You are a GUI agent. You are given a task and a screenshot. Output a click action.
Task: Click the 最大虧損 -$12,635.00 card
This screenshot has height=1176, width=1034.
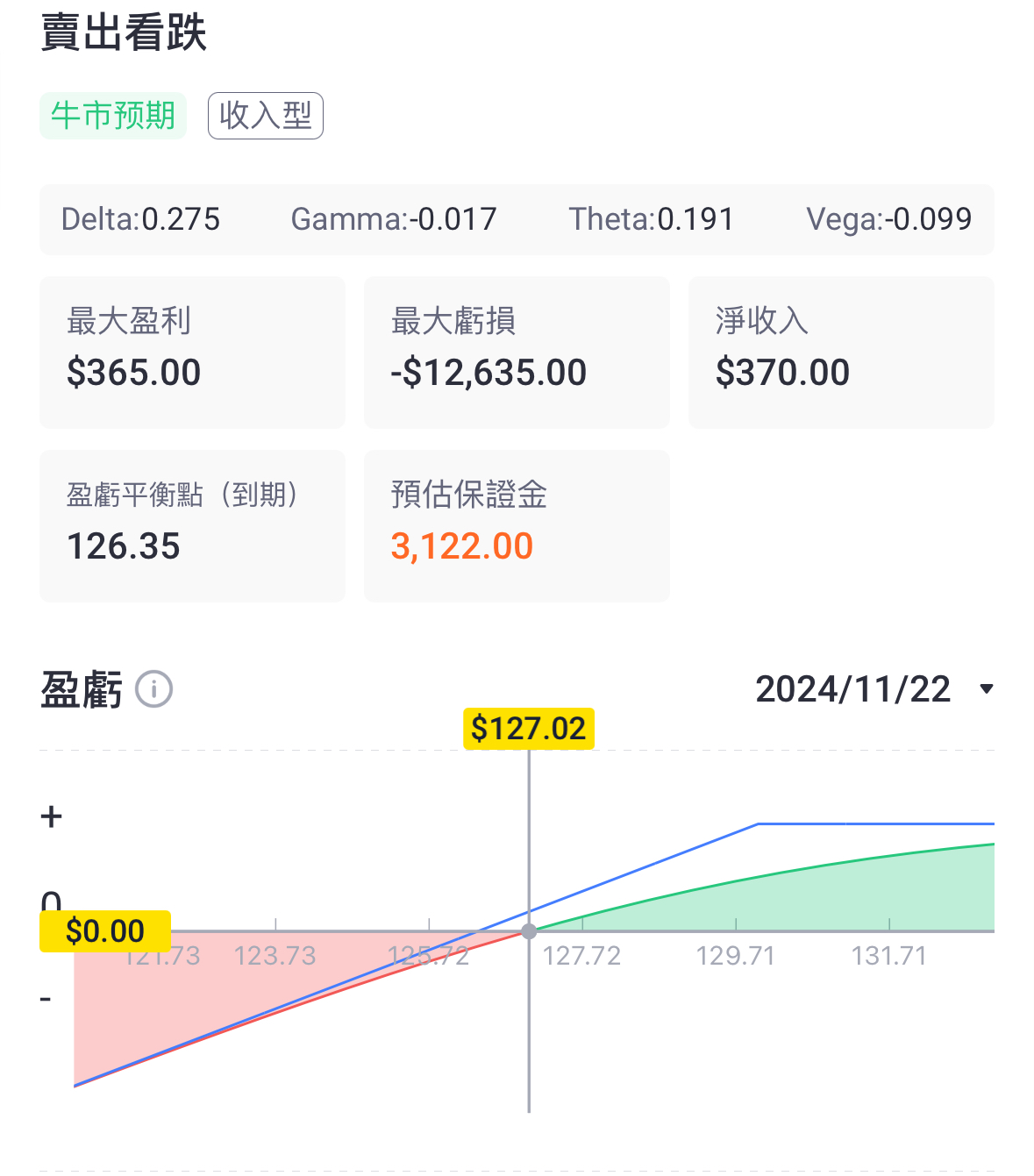pos(516,351)
